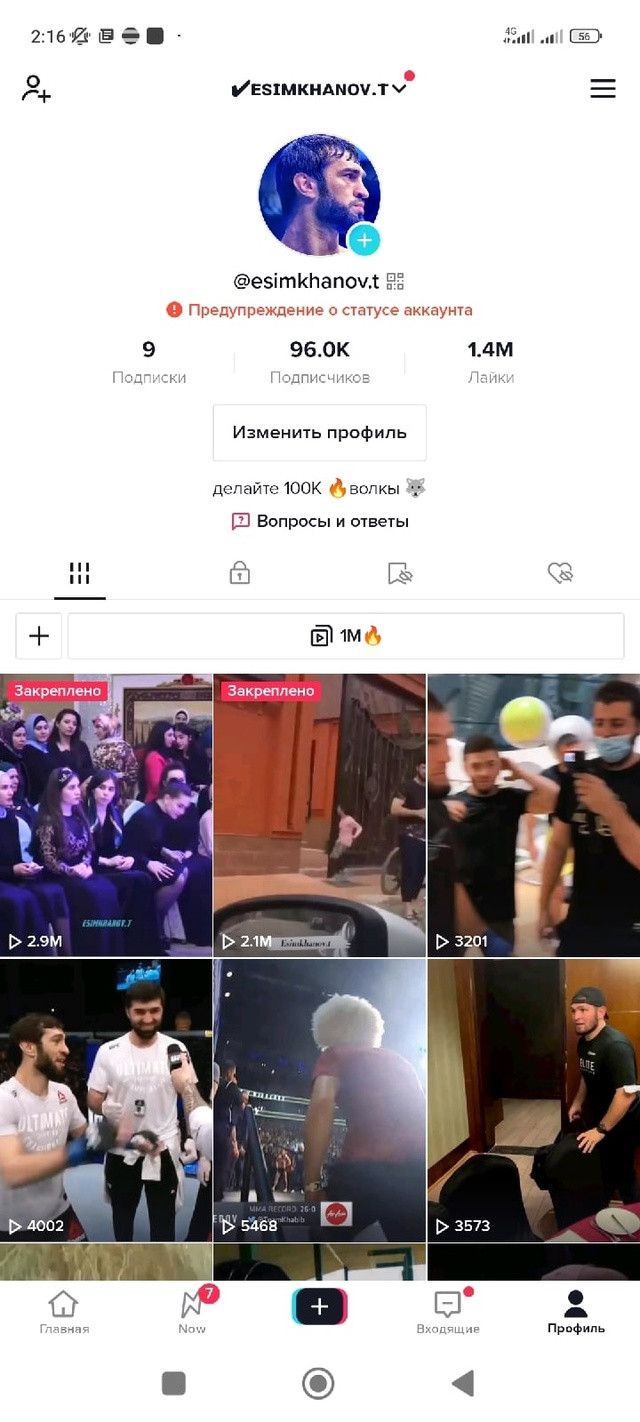Viewport: 640px width, 1422px height.
Task: View the 96.0K Подписчиков list
Action: (x=320, y=362)
